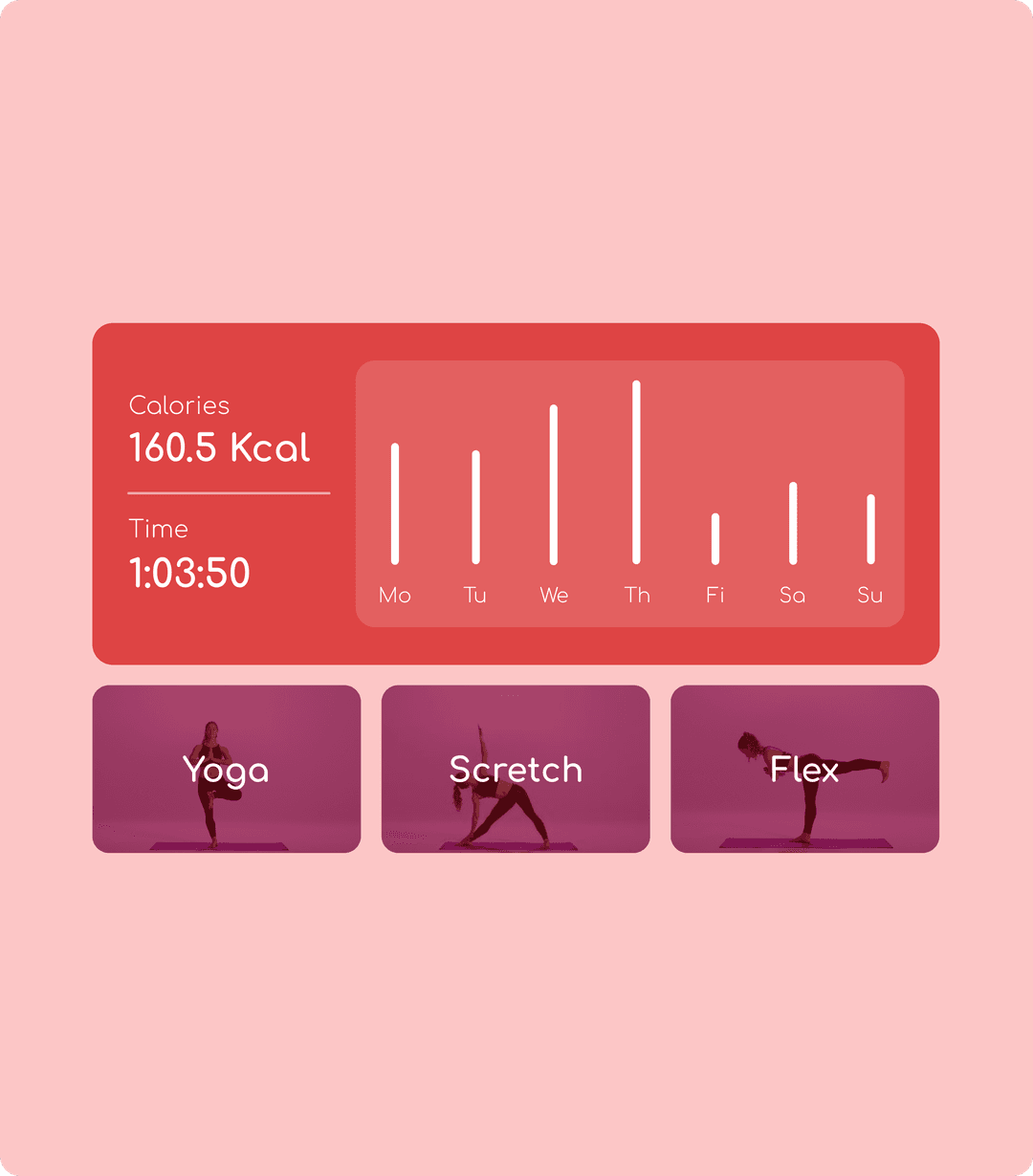Select the Su day label
1033x1176 pixels.
[870, 595]
